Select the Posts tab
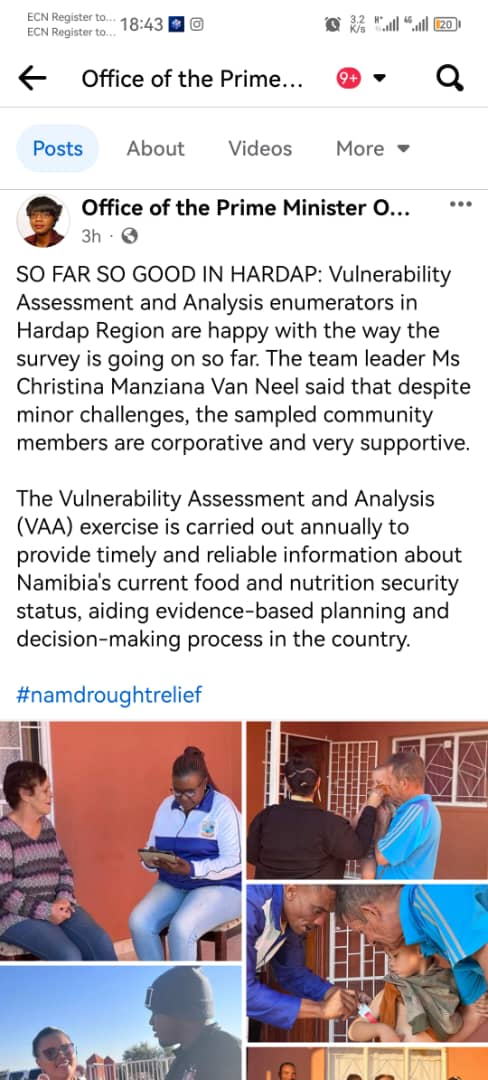This screenshot has width=488, height=1080. click(x=58, y=149)
